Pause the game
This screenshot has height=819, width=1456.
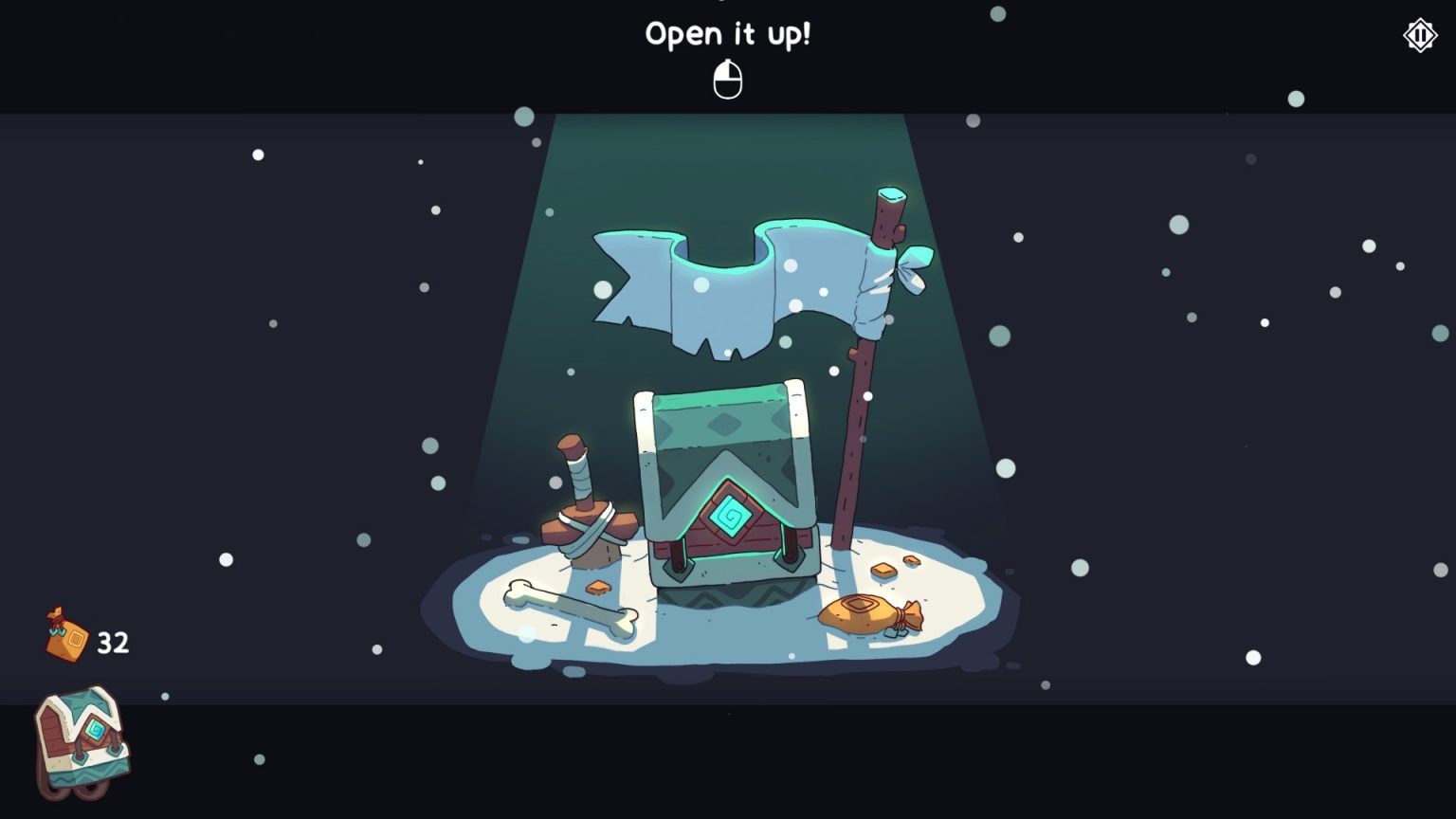(1419, 36)
